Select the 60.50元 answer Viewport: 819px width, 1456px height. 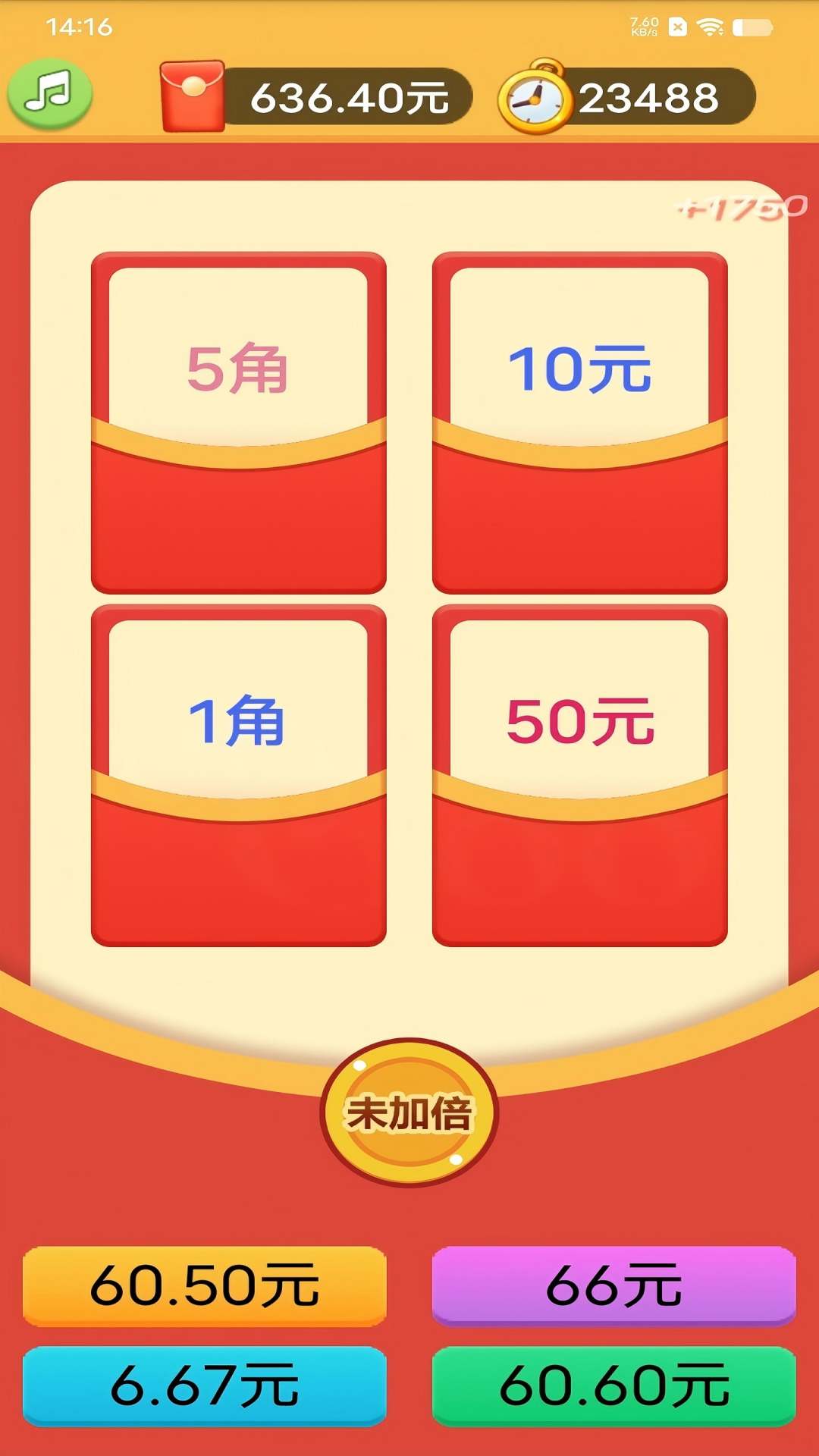click(205, 1285)
